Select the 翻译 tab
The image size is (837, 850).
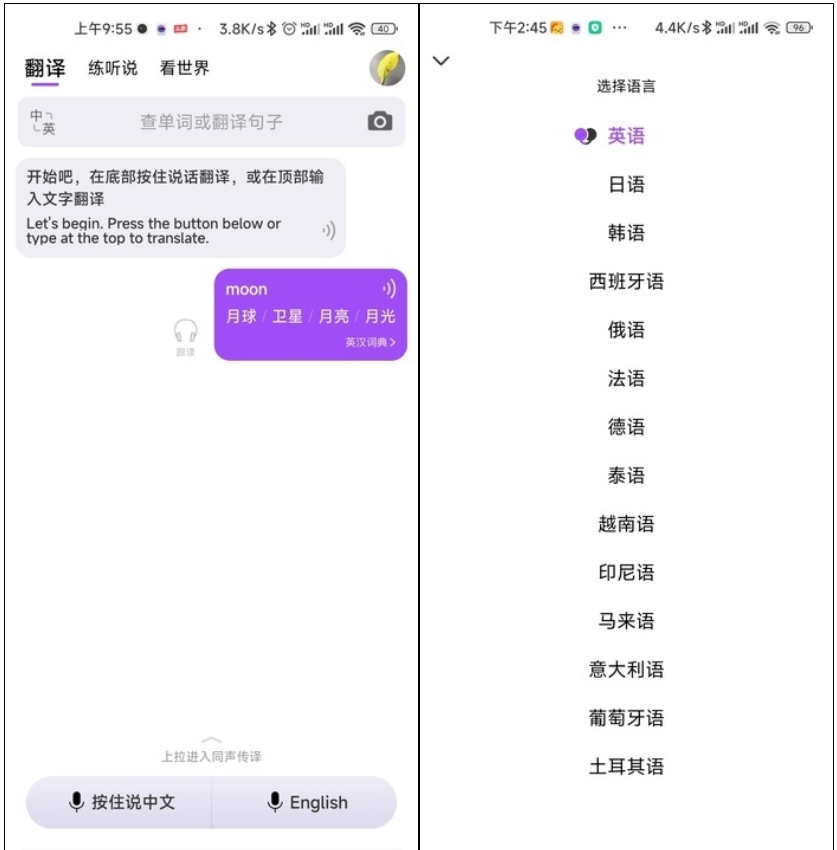coord(45,69)
